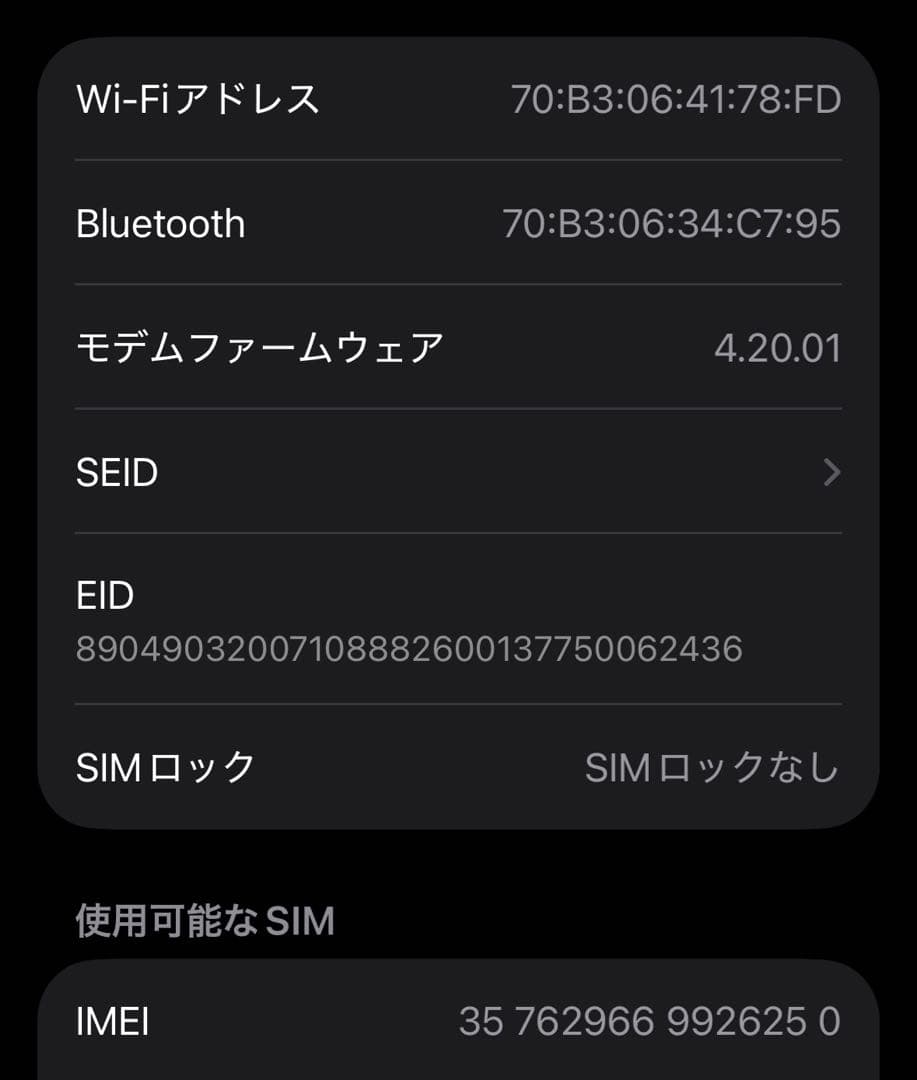The height and width of the screenshot is (1080, 917).
Task: Tap the Bluetooth label text
Action: [161, 224]
